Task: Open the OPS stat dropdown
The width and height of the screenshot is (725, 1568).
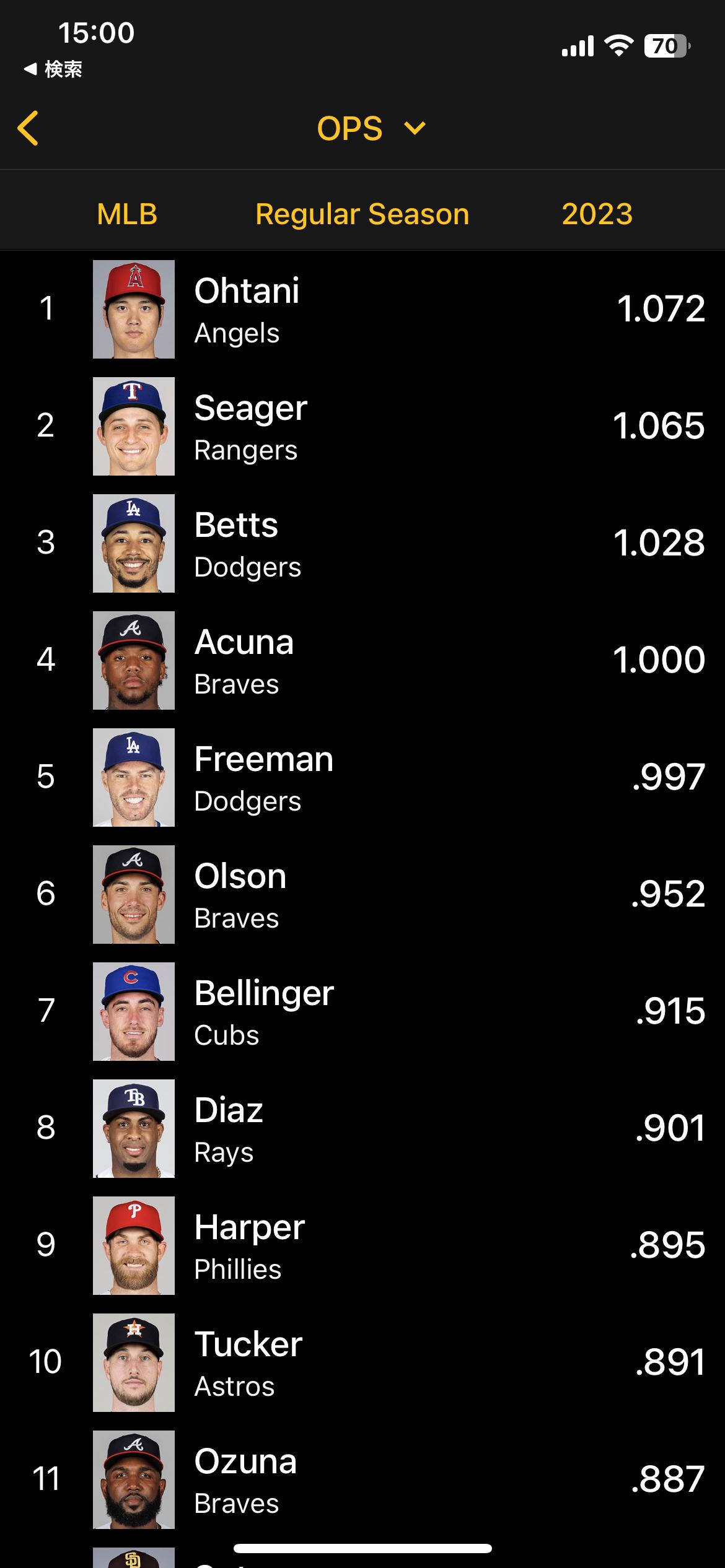Action: coord(371,128)
